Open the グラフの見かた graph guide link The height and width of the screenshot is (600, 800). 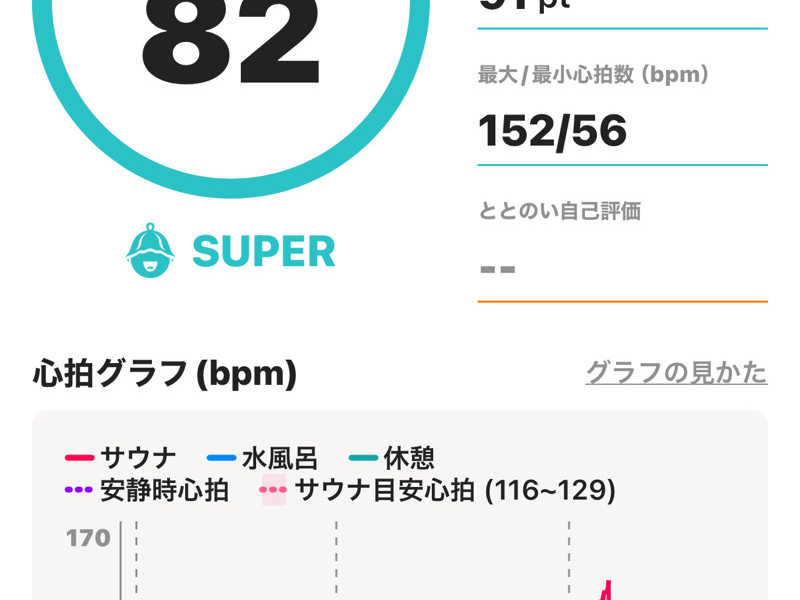[x=676, y=373]
